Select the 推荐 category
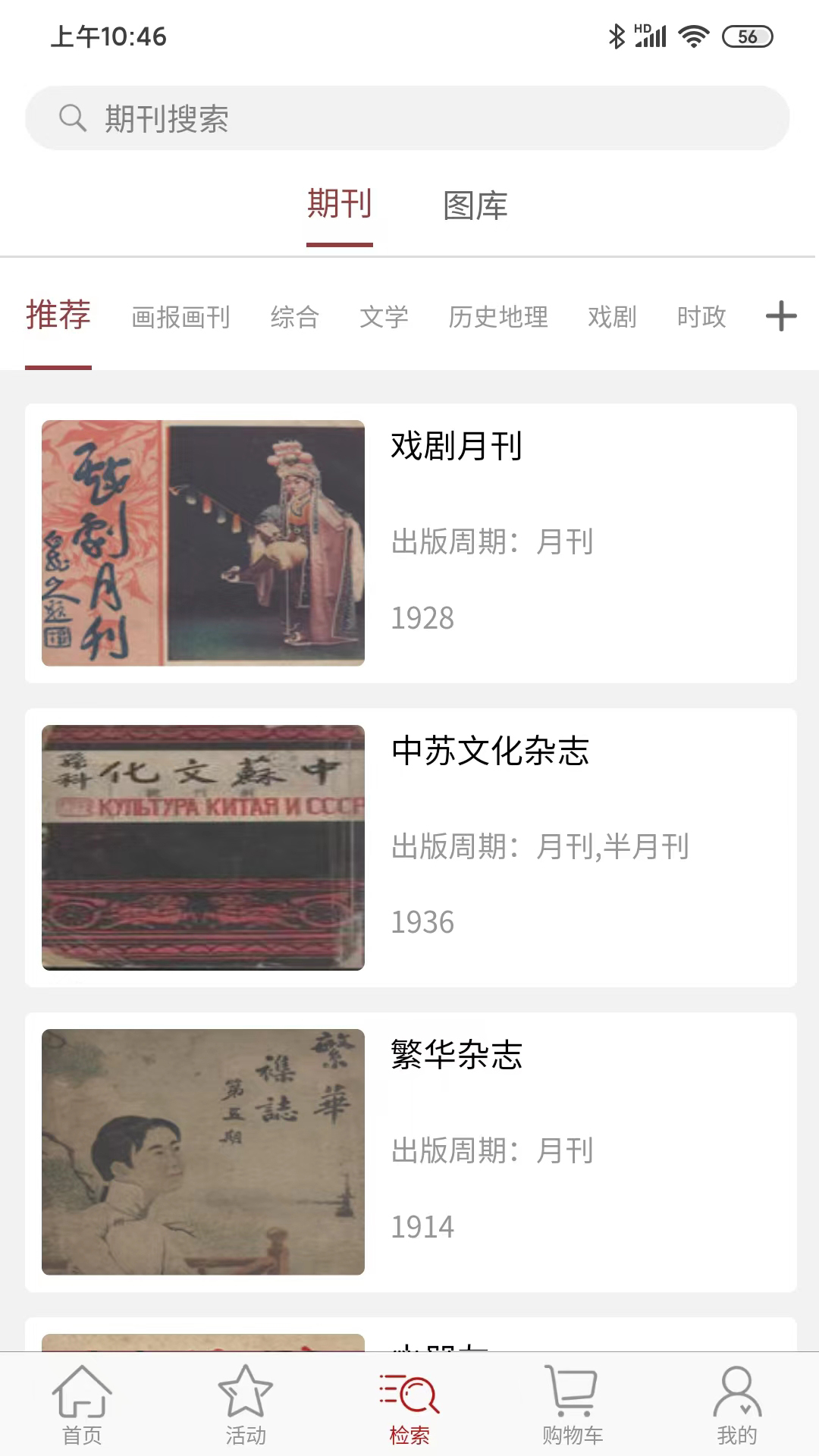Viewport: 819px width, 1456px height. click(x=58, y=314)
